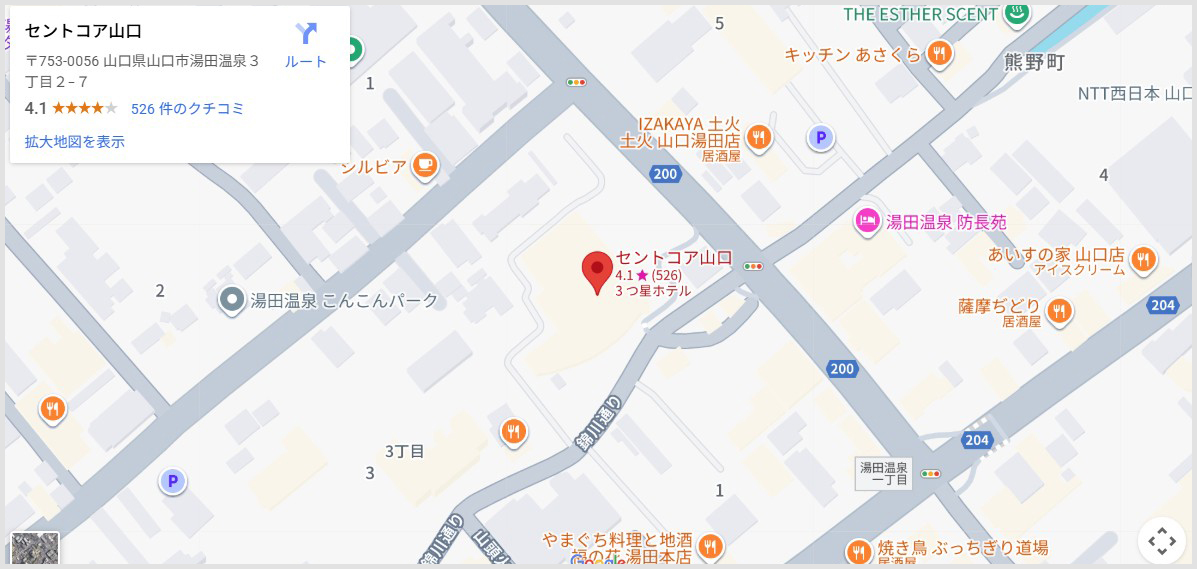Image resolution: width=1197 pixels, height=569 pixels.
Task: Tap 拡大地図を表示 to view larger map
Action: (x=75, y=142)
